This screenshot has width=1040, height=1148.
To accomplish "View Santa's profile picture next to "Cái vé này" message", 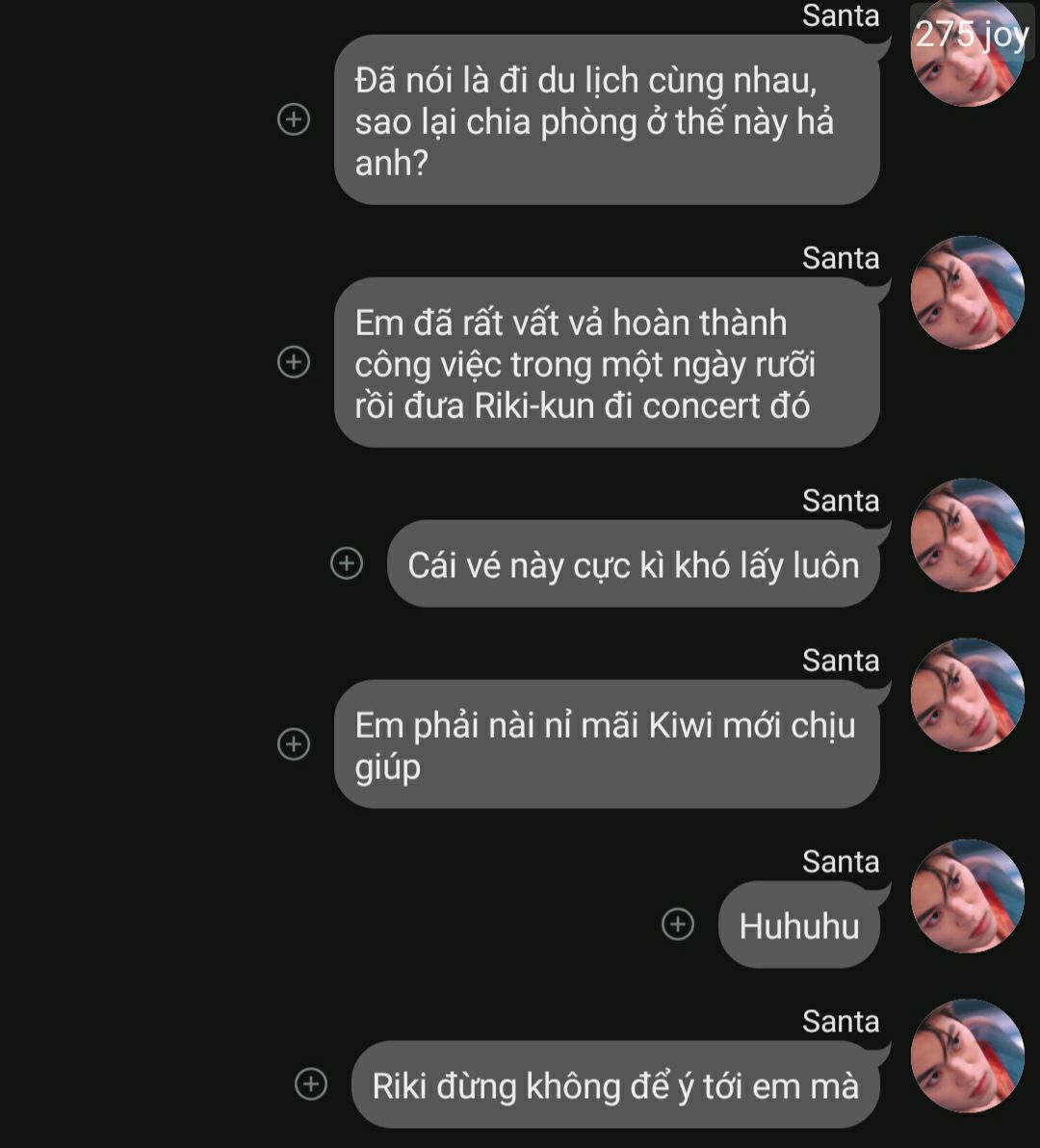I will coord(967,535).
